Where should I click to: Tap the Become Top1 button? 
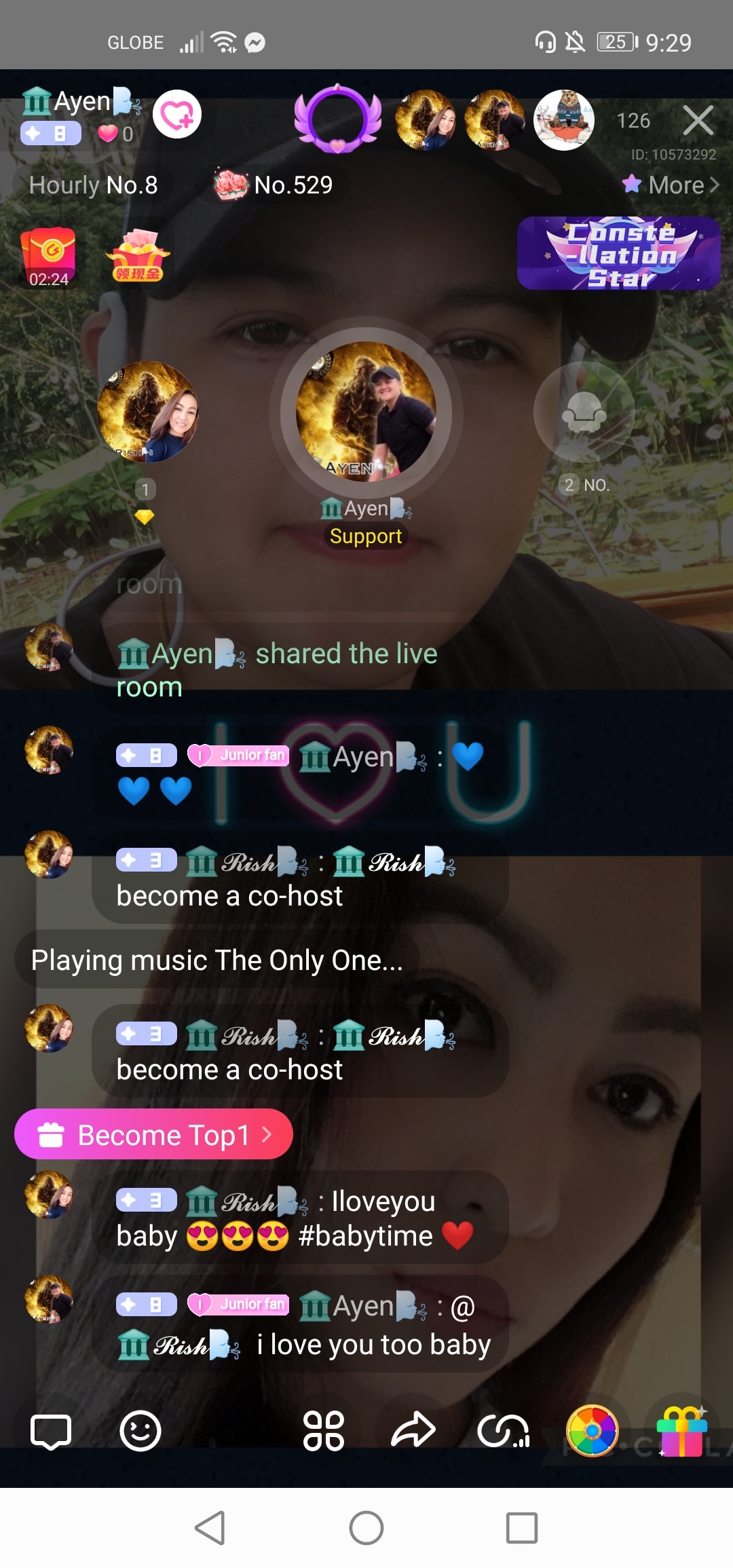153,1134
